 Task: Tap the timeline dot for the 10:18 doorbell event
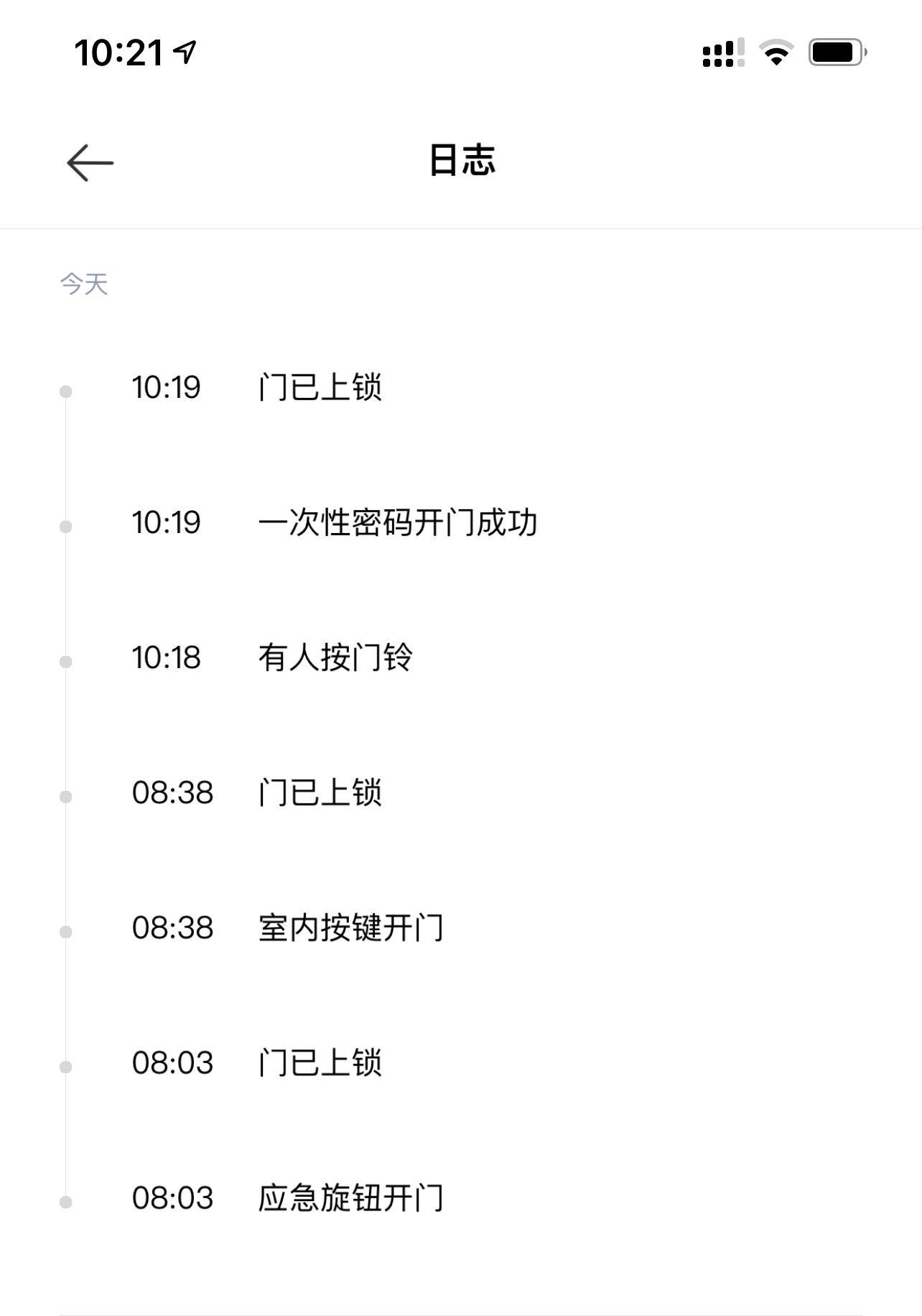(66, 661)
